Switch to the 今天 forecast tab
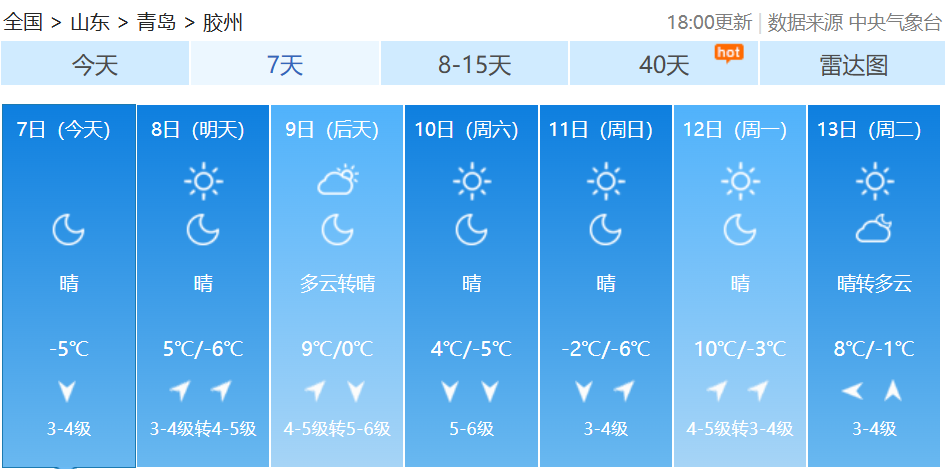The image size is (945, 469). (x=95, y=66)
